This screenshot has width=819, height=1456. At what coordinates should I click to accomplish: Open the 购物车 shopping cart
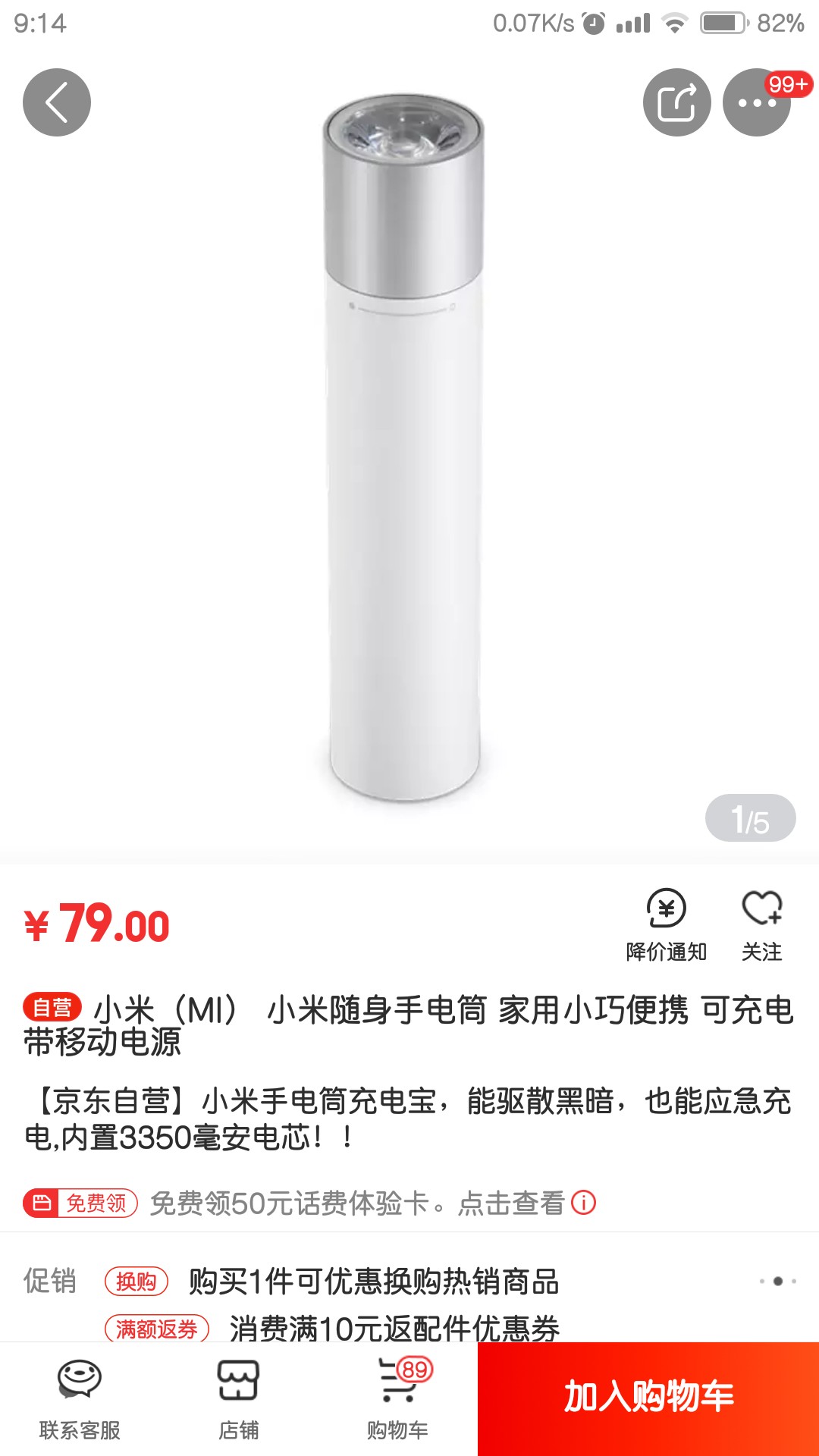click(x=398, y=1399)
